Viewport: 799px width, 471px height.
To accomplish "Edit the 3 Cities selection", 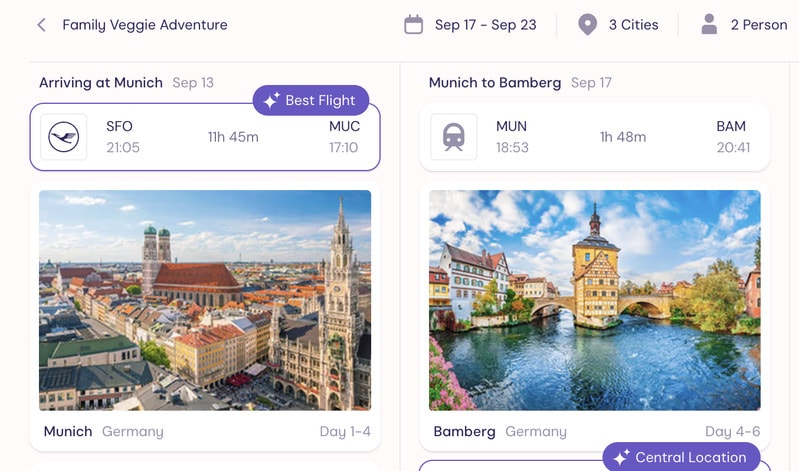I will coord(618,25).
